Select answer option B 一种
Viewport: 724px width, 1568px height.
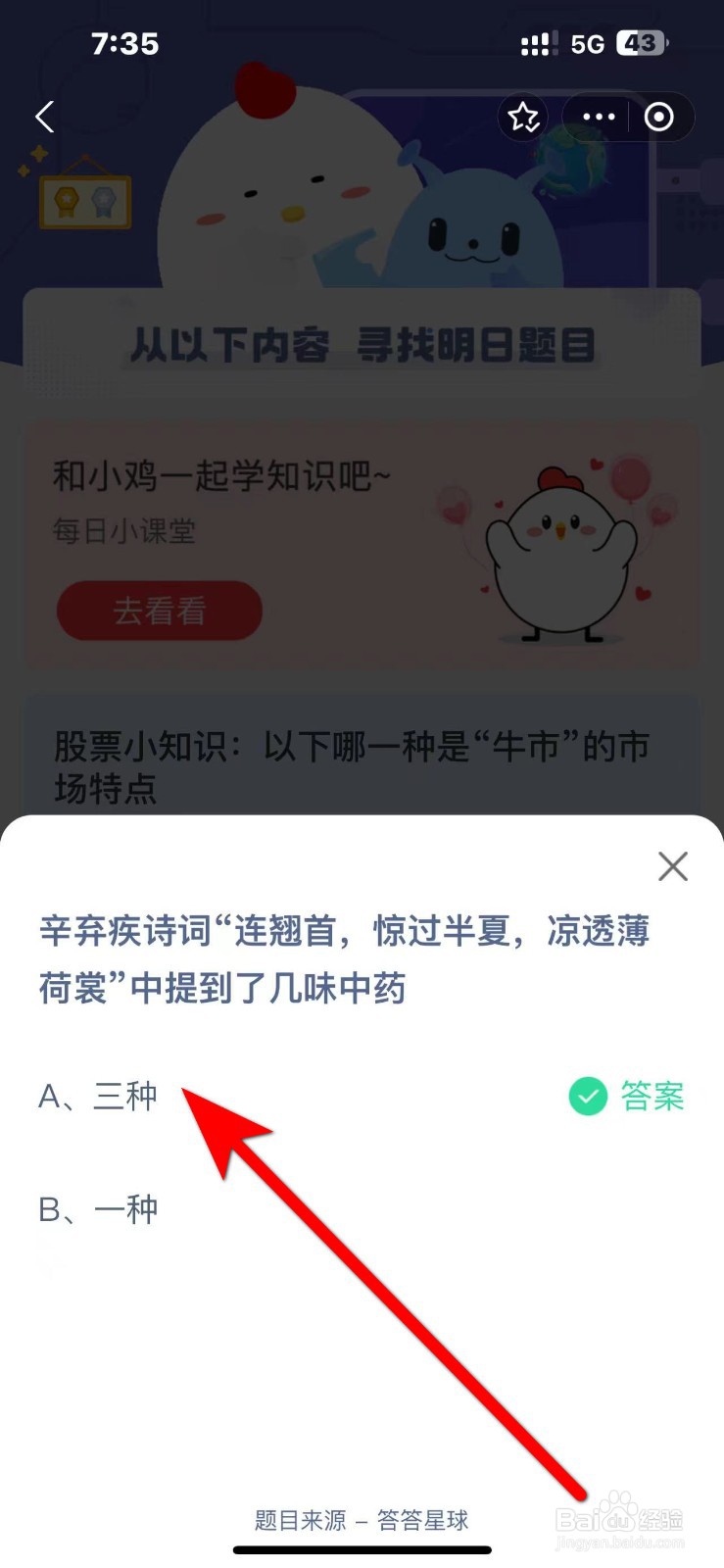coord(98,1209)
